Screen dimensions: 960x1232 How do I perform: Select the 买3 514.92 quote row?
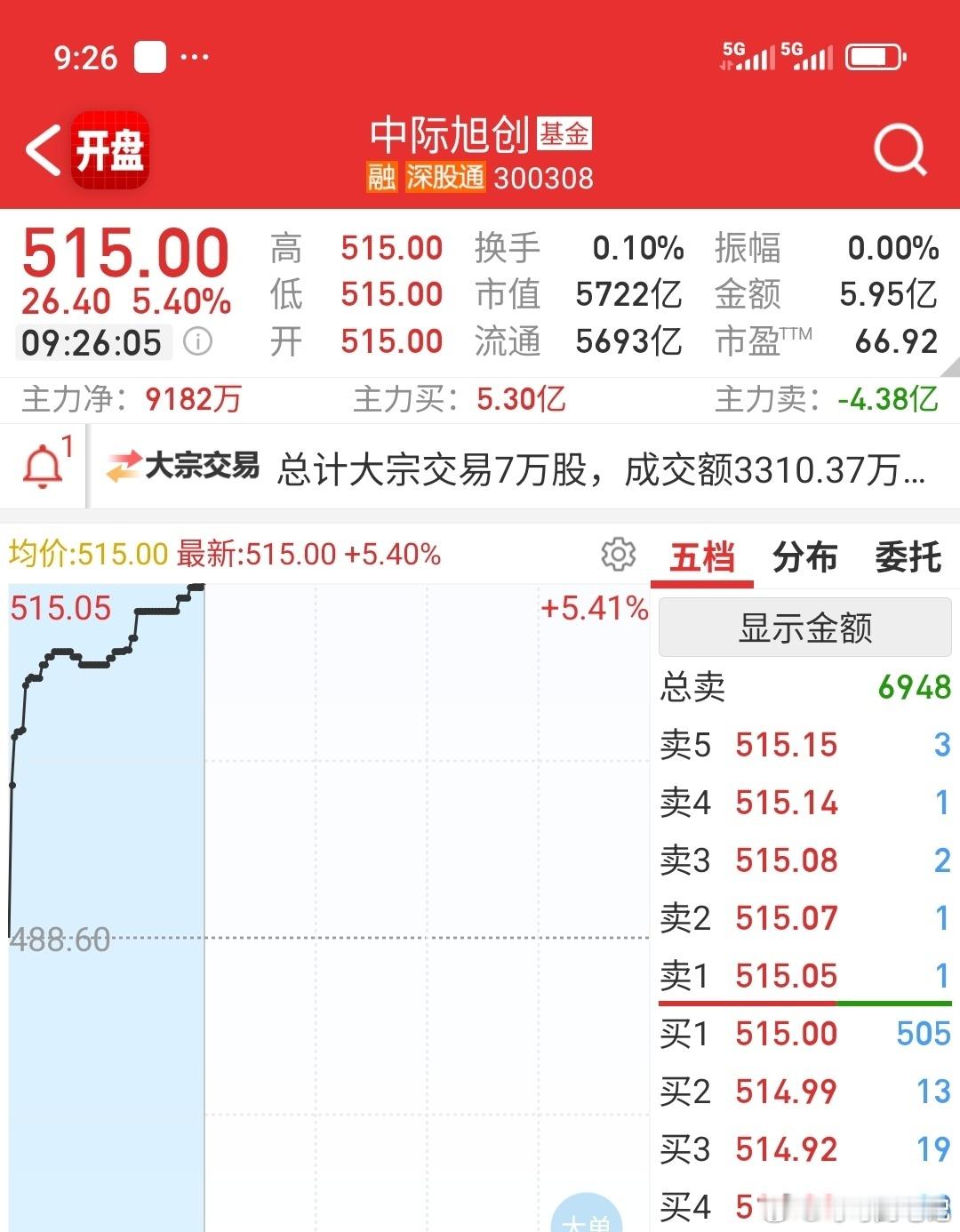point(805,1149)
